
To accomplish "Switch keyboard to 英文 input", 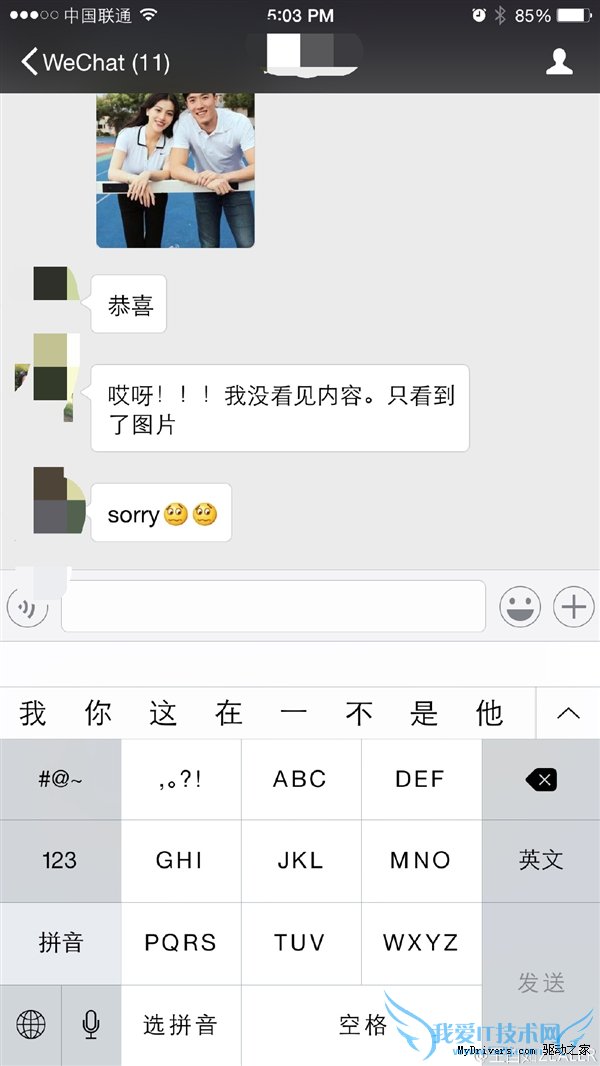I will coord(541,861).
